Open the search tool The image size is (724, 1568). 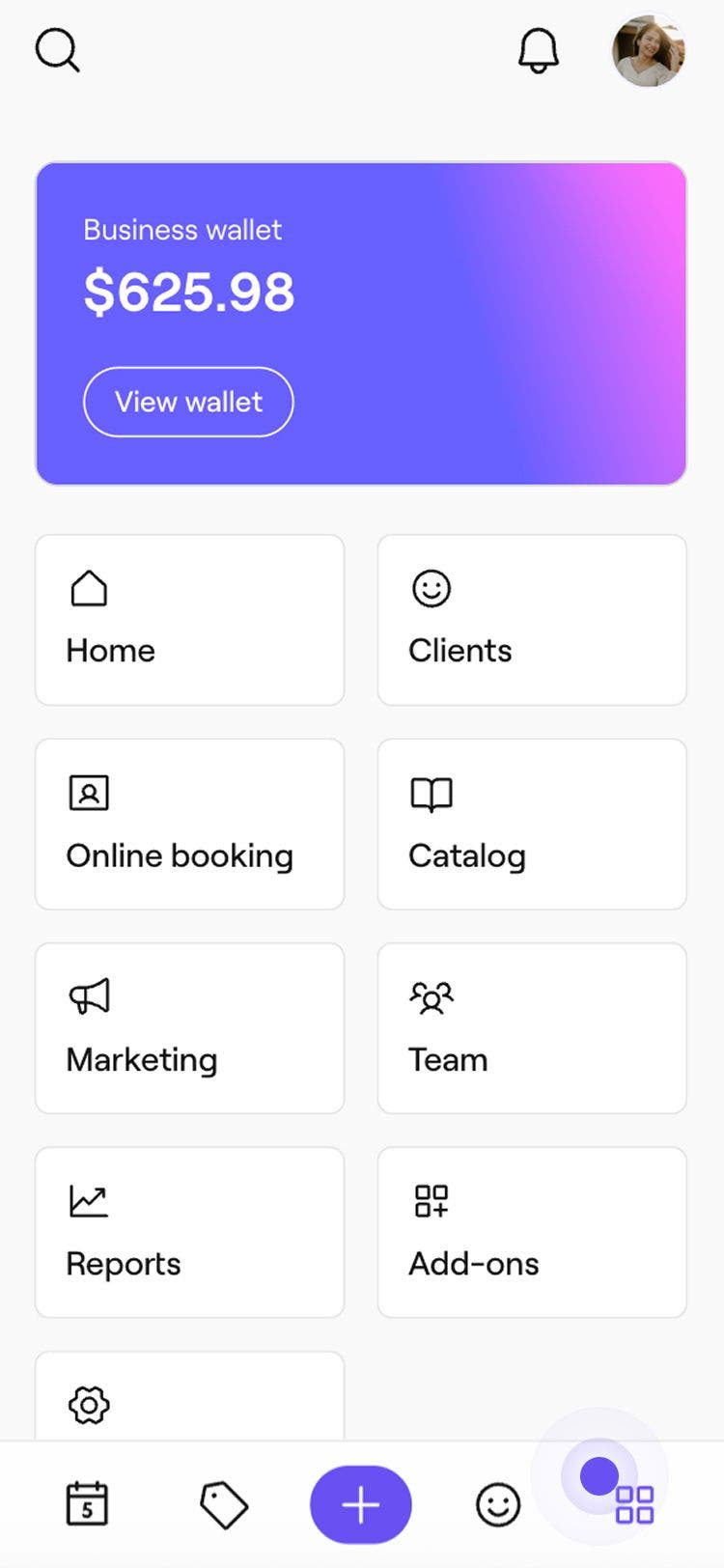click(57, 50)
